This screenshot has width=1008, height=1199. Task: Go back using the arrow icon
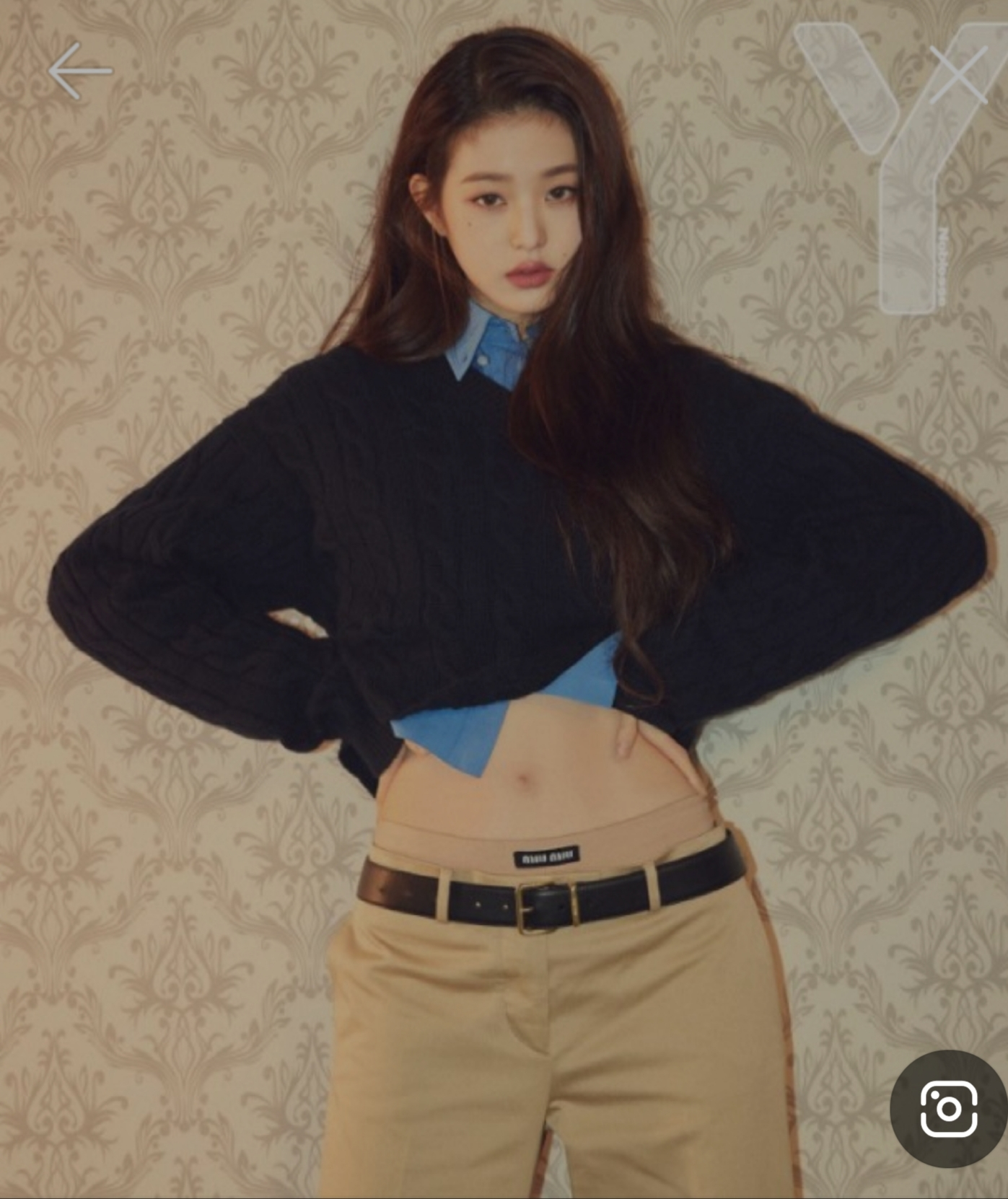[79, 71]
